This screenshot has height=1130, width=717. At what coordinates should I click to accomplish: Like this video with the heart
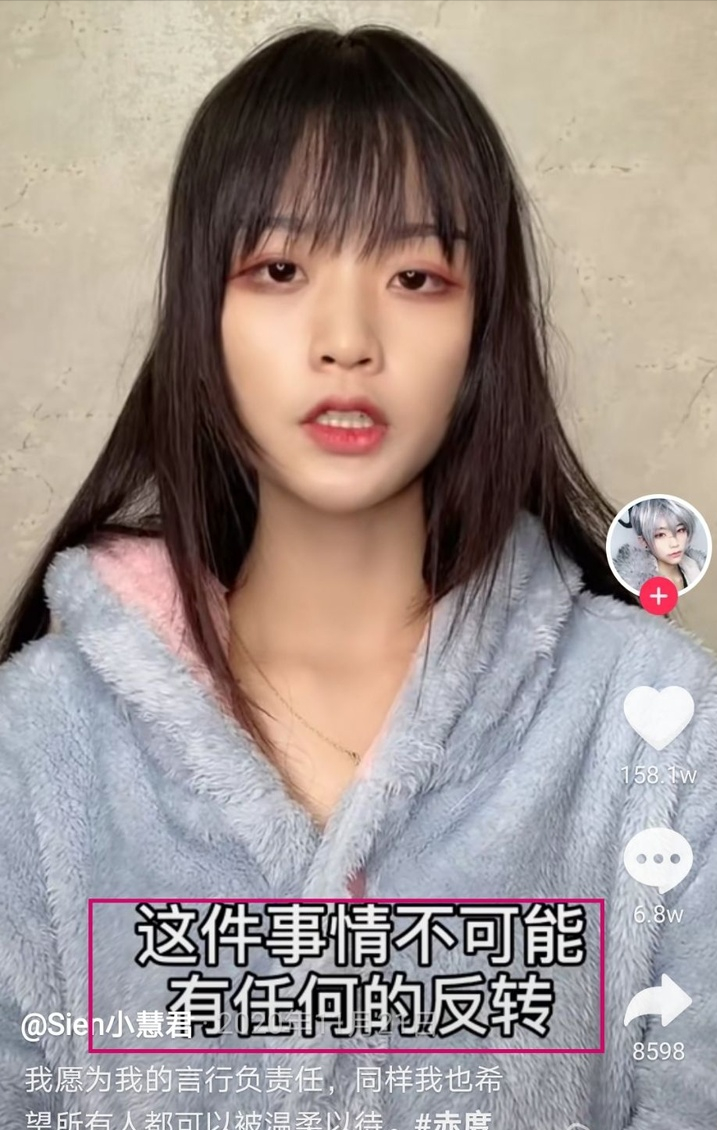[x=658, y=719]
